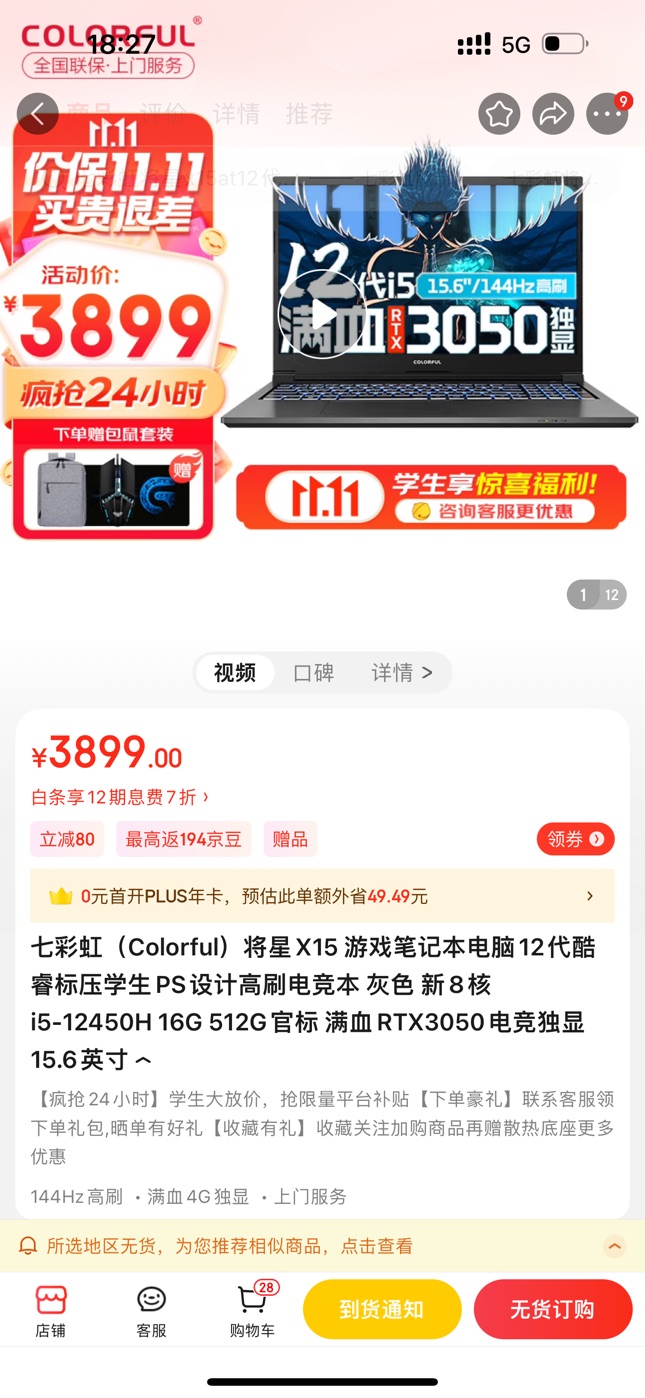Go back using the arrow icon
The width and height of the screenshot is (645, 1398).
[37, 115]
